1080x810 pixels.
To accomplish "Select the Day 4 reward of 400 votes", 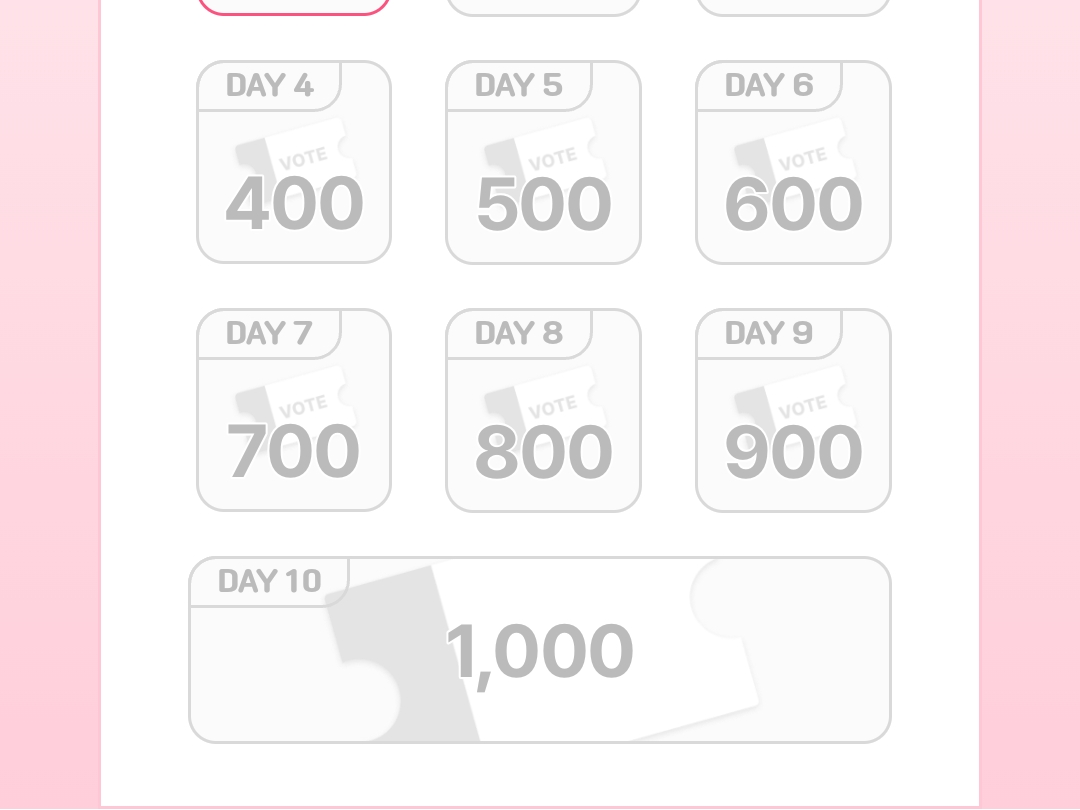I will tap(294, 163).
